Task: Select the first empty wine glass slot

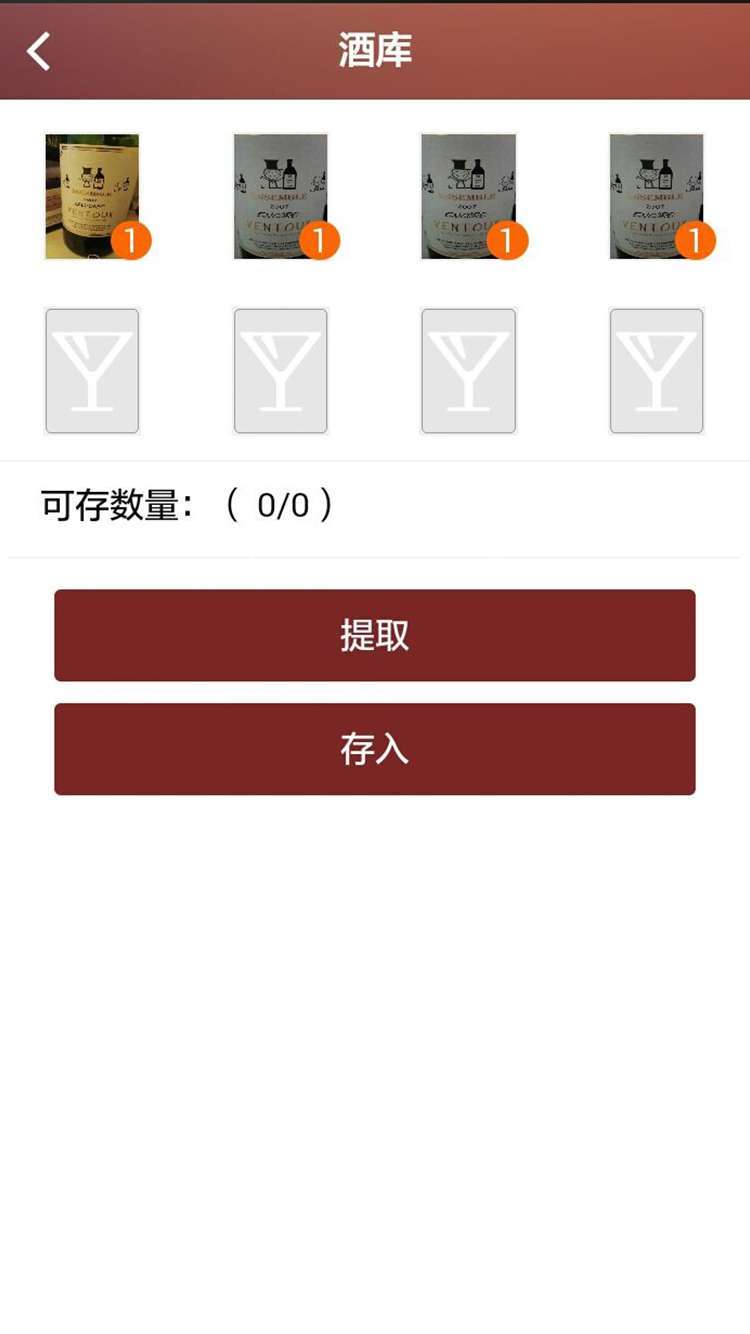Action: coord(92,370)
